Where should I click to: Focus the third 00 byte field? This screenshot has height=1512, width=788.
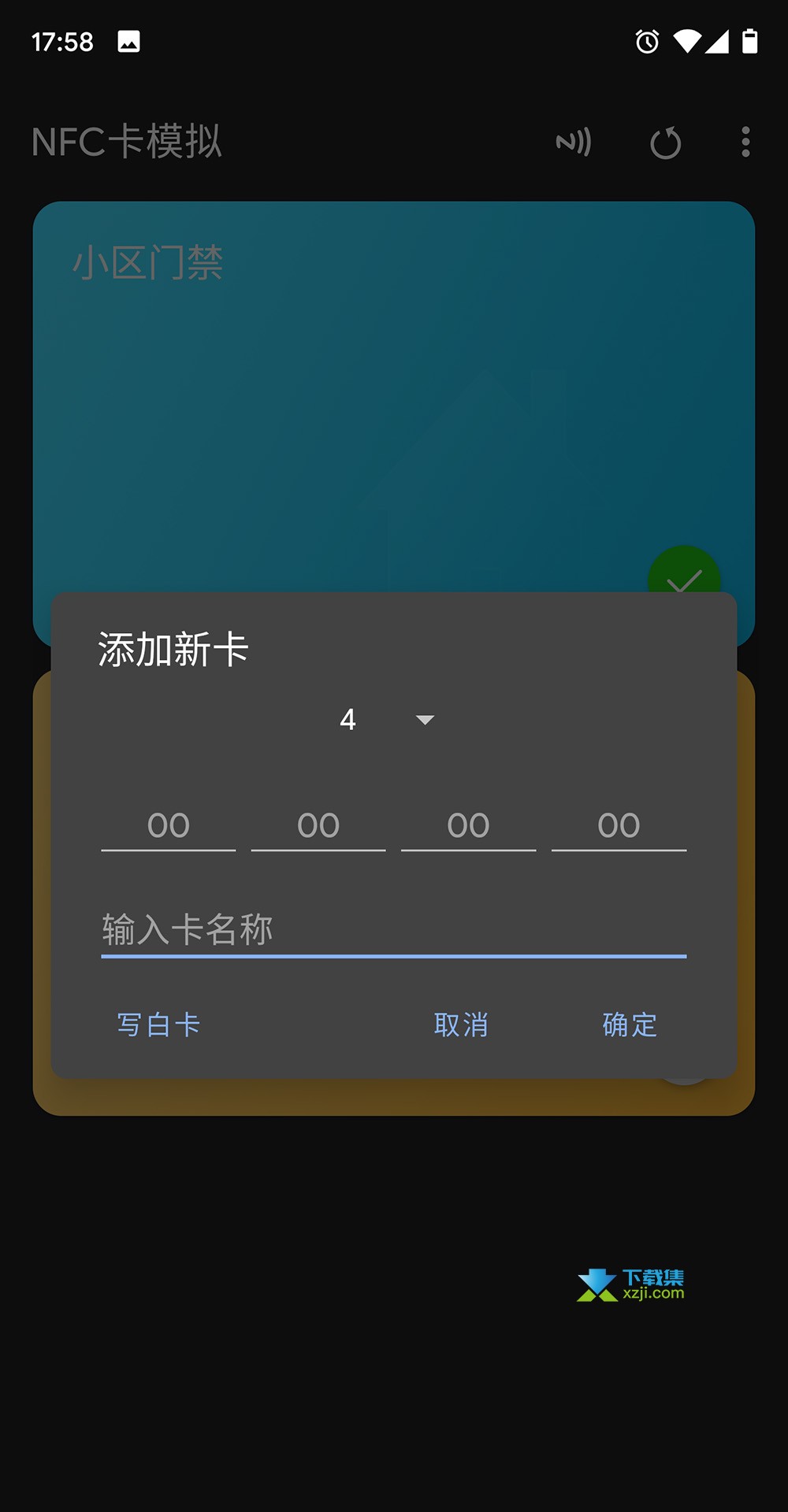coord(469,826)
